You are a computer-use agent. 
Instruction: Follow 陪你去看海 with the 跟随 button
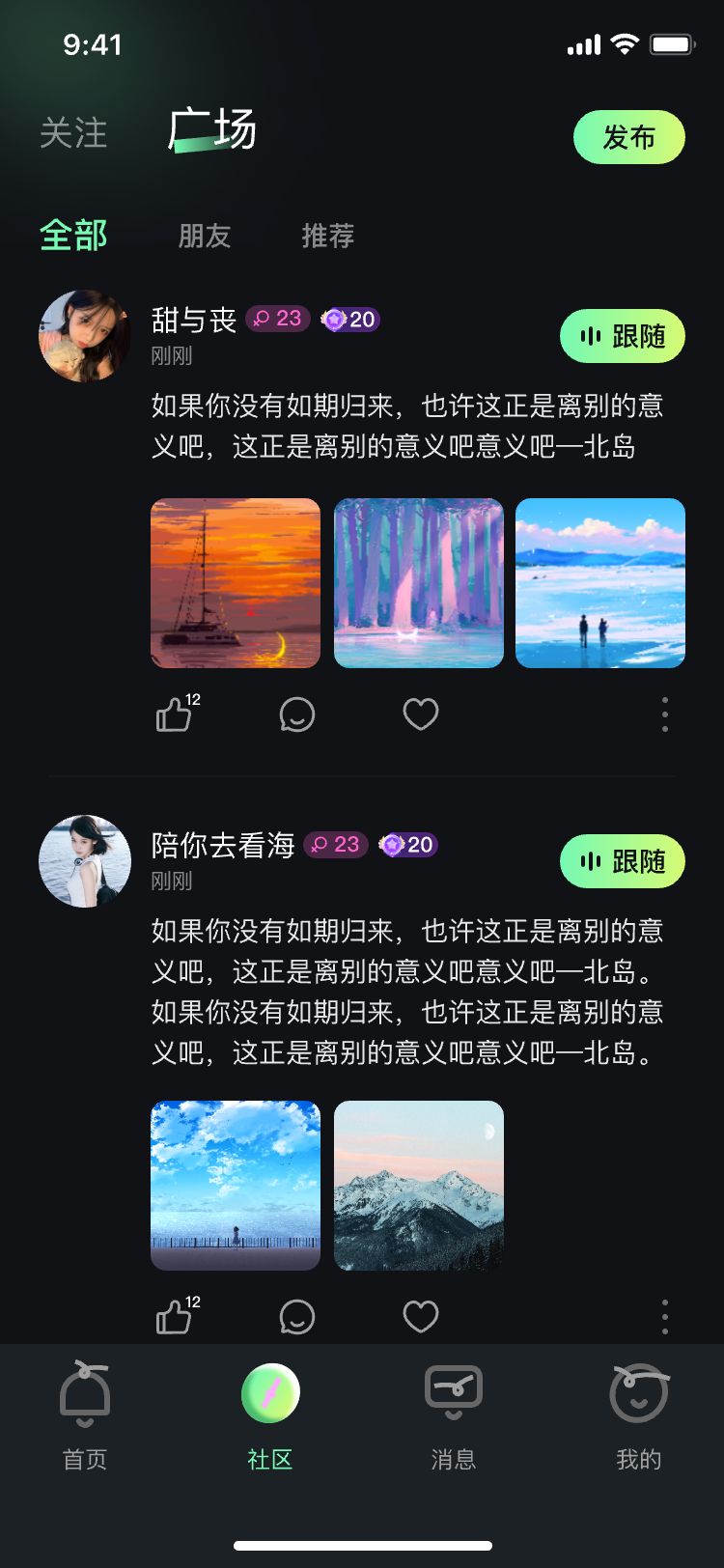click(623, 861)
